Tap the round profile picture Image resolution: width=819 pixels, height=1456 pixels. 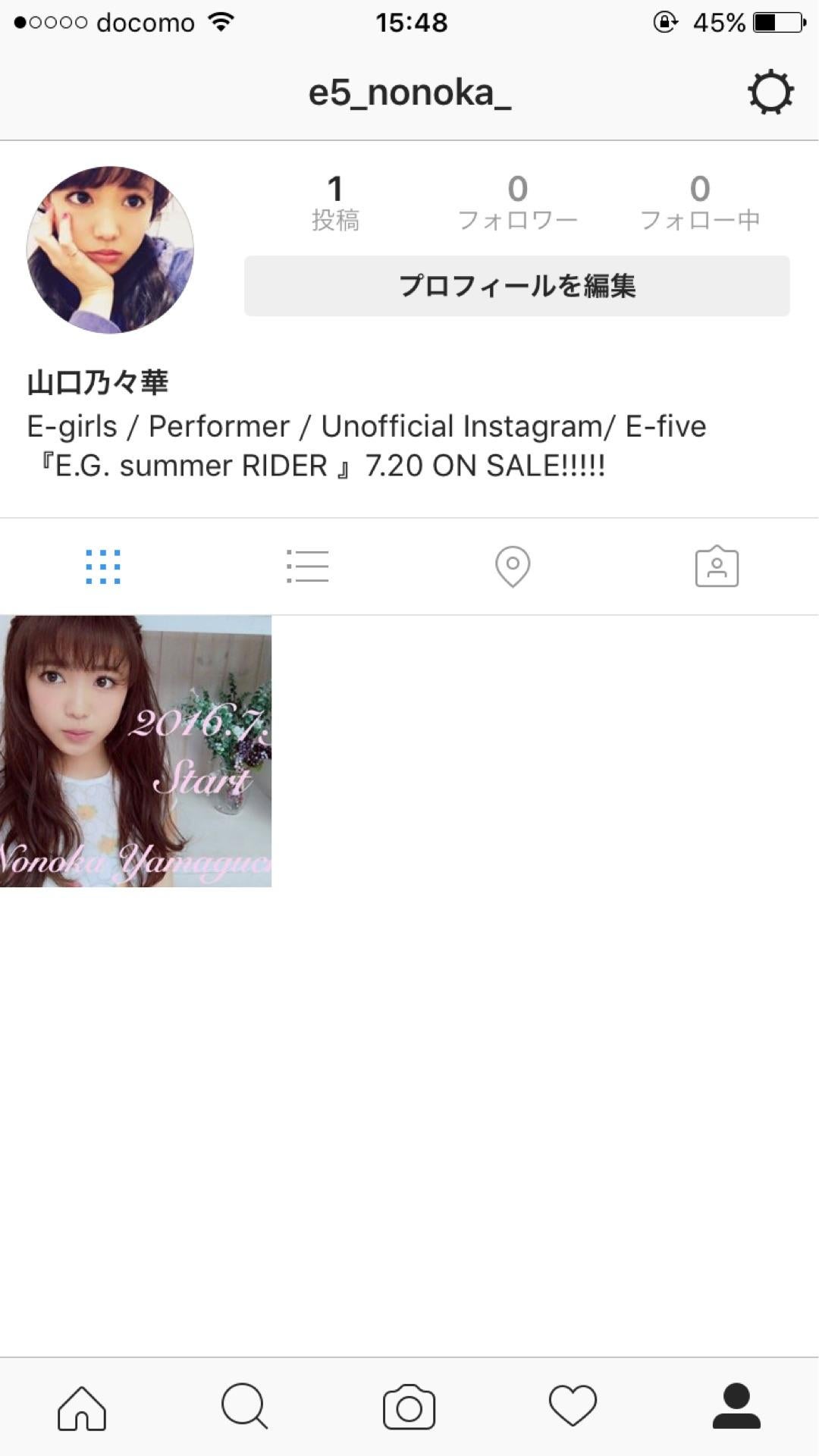click(110, 249)
